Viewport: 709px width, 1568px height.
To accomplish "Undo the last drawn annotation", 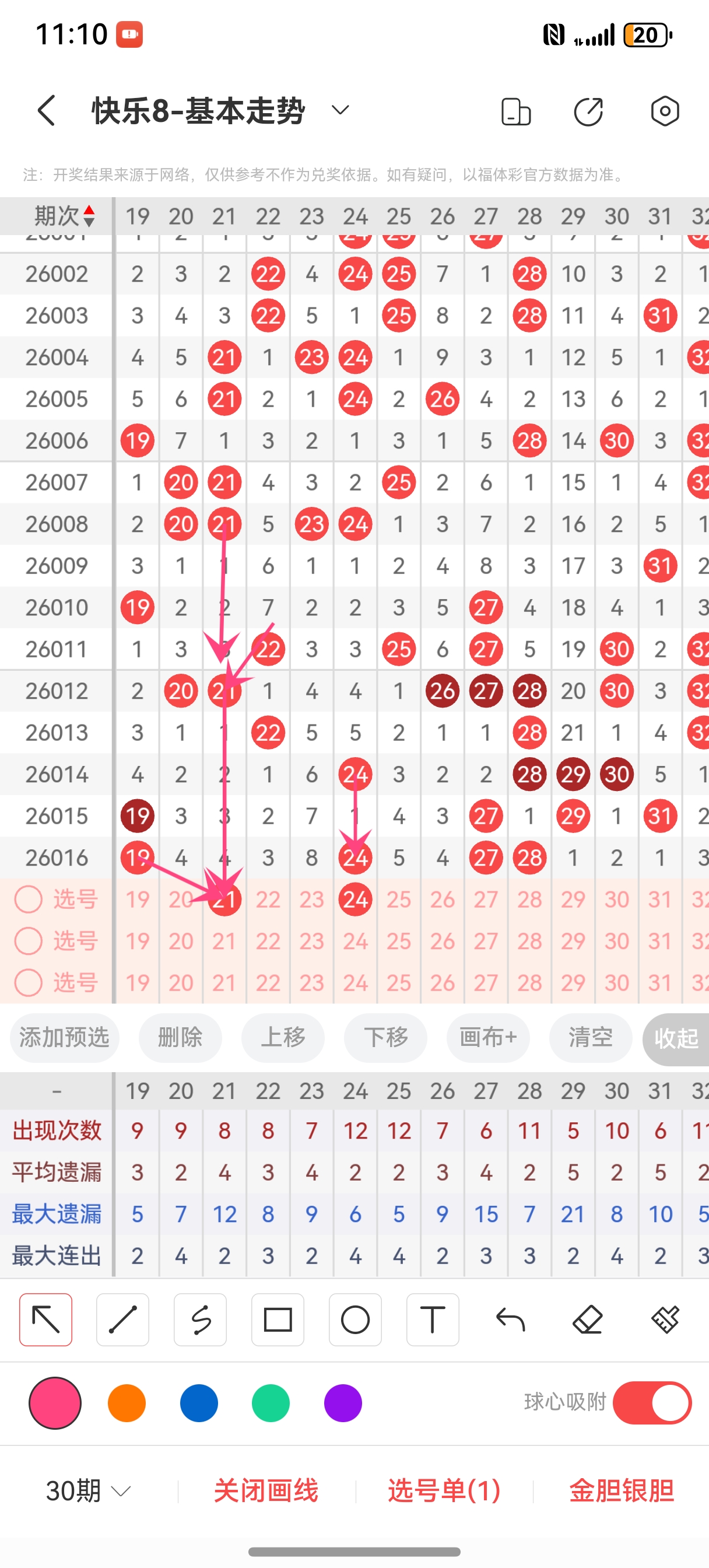I will tap(511, 1319).
